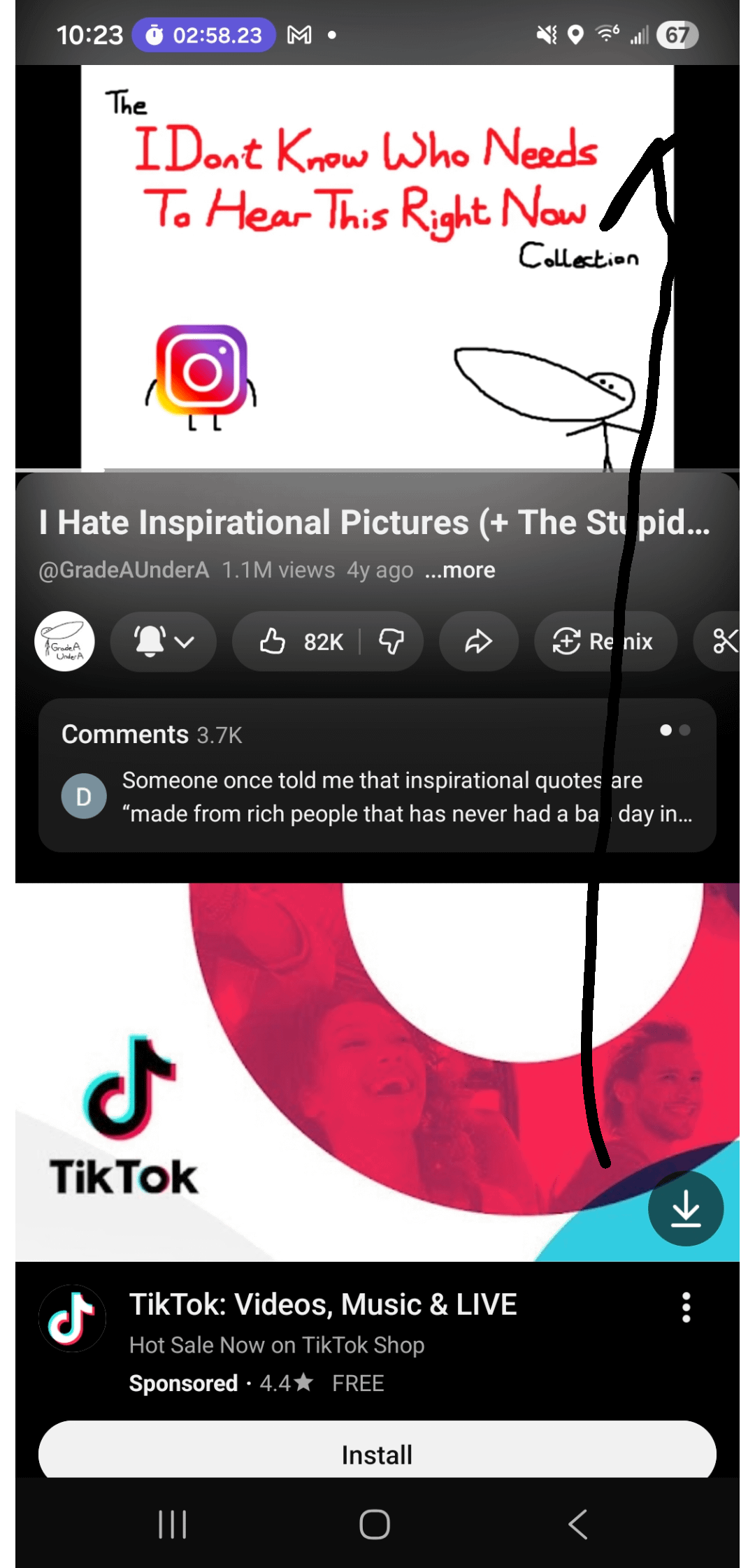Open the notification bell dropdown
This screenshot has width=755, height=1568.
164,641
